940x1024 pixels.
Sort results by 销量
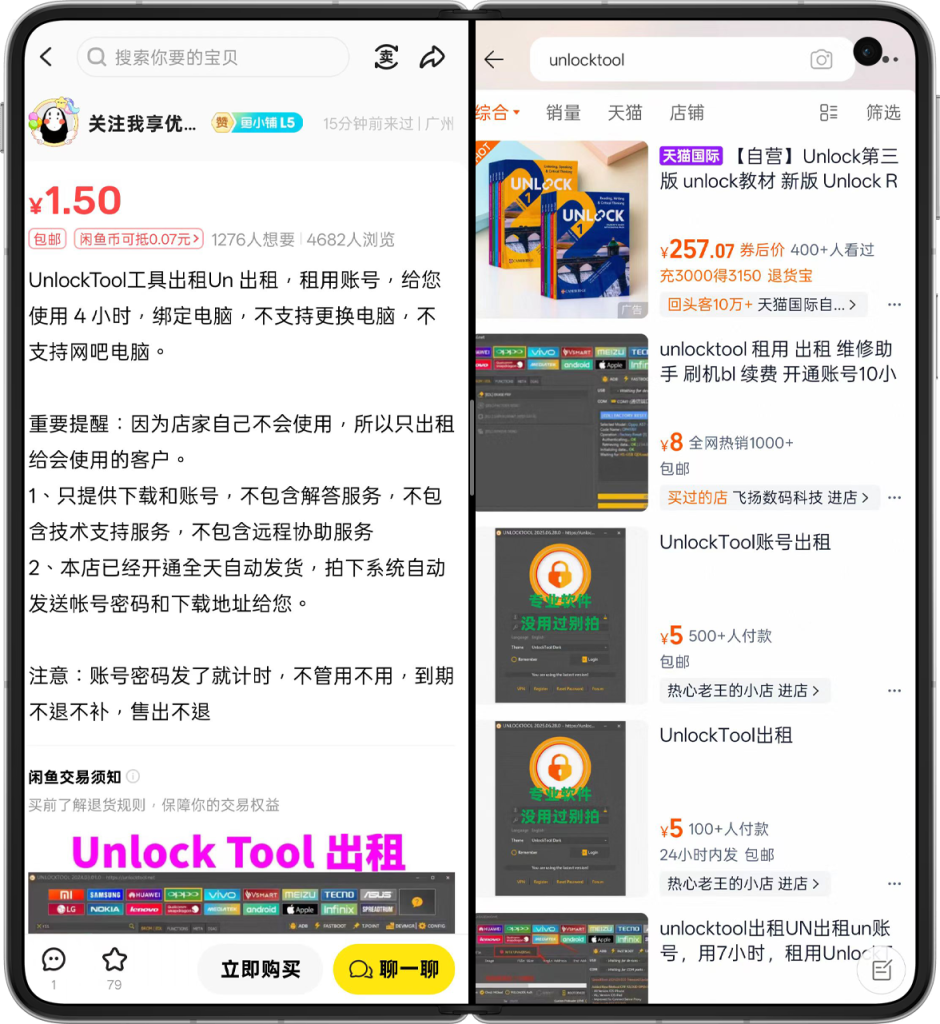(x=563, y=113)
